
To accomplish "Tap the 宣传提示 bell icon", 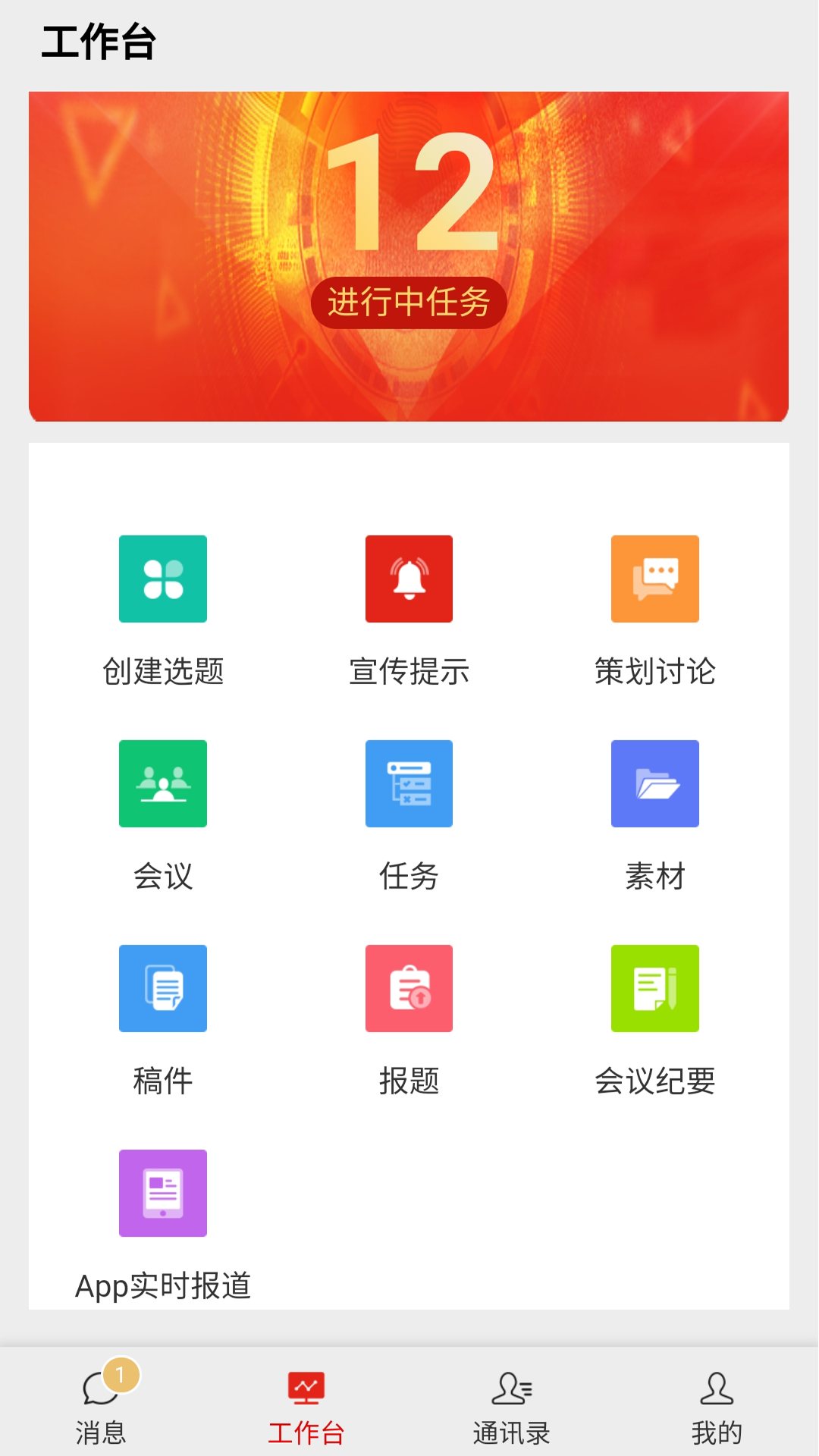I will pyautogui.click(x=409, y=579).
